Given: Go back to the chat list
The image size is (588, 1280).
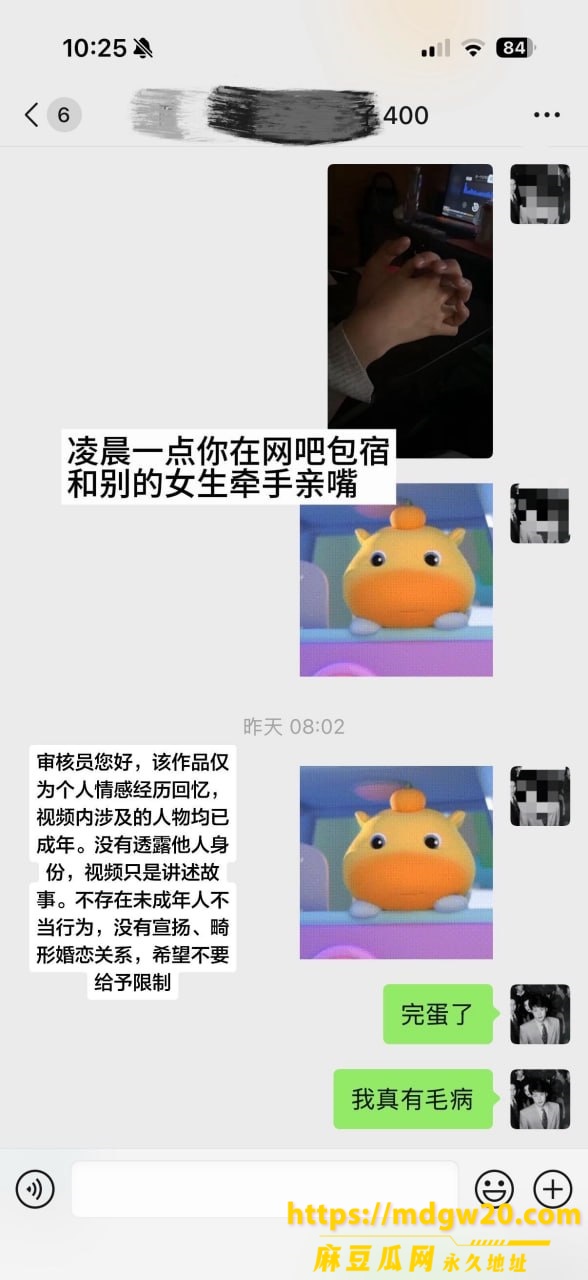Looking at the screenshot, I should (50, 115).
